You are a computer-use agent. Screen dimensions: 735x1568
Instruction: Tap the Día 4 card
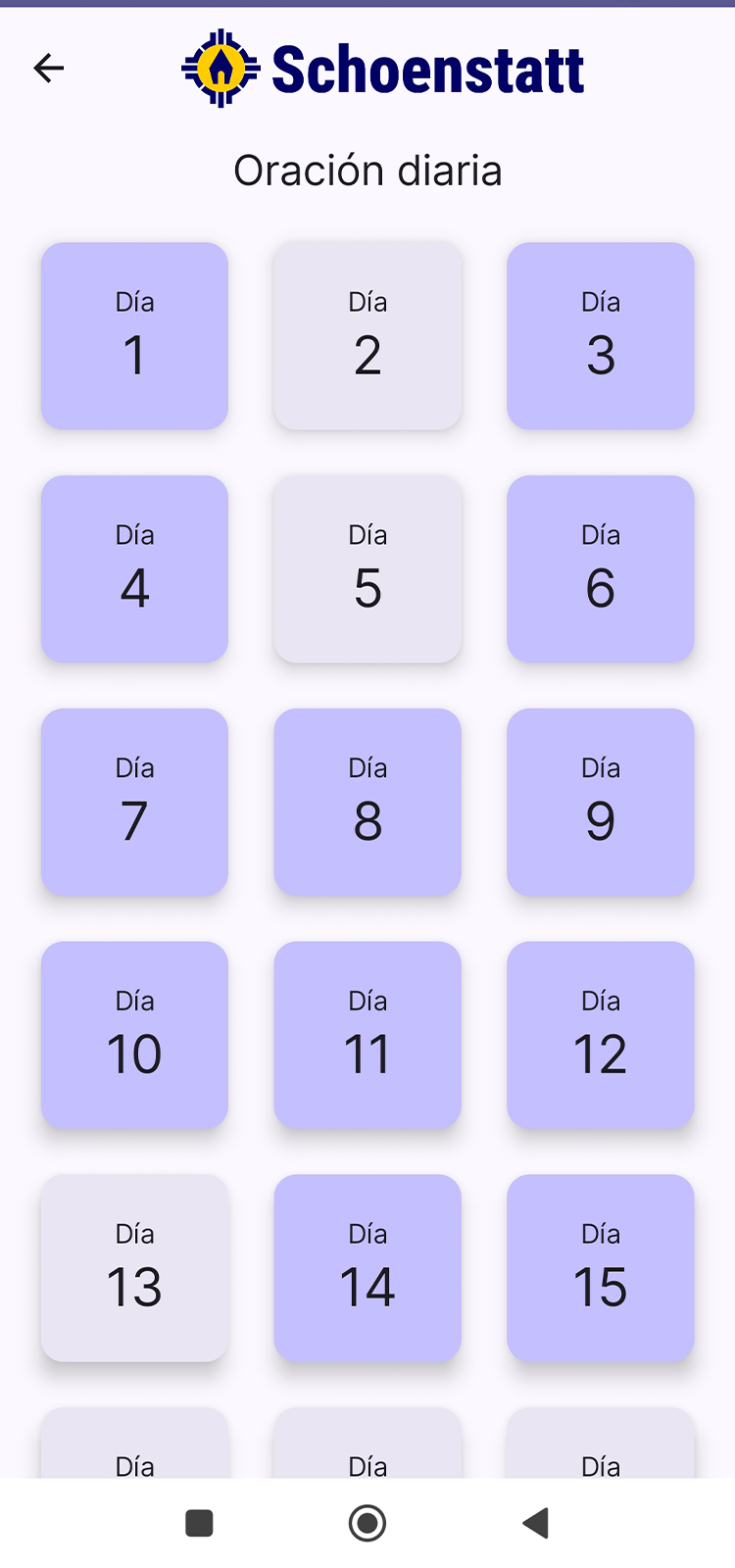pos(134,568)
